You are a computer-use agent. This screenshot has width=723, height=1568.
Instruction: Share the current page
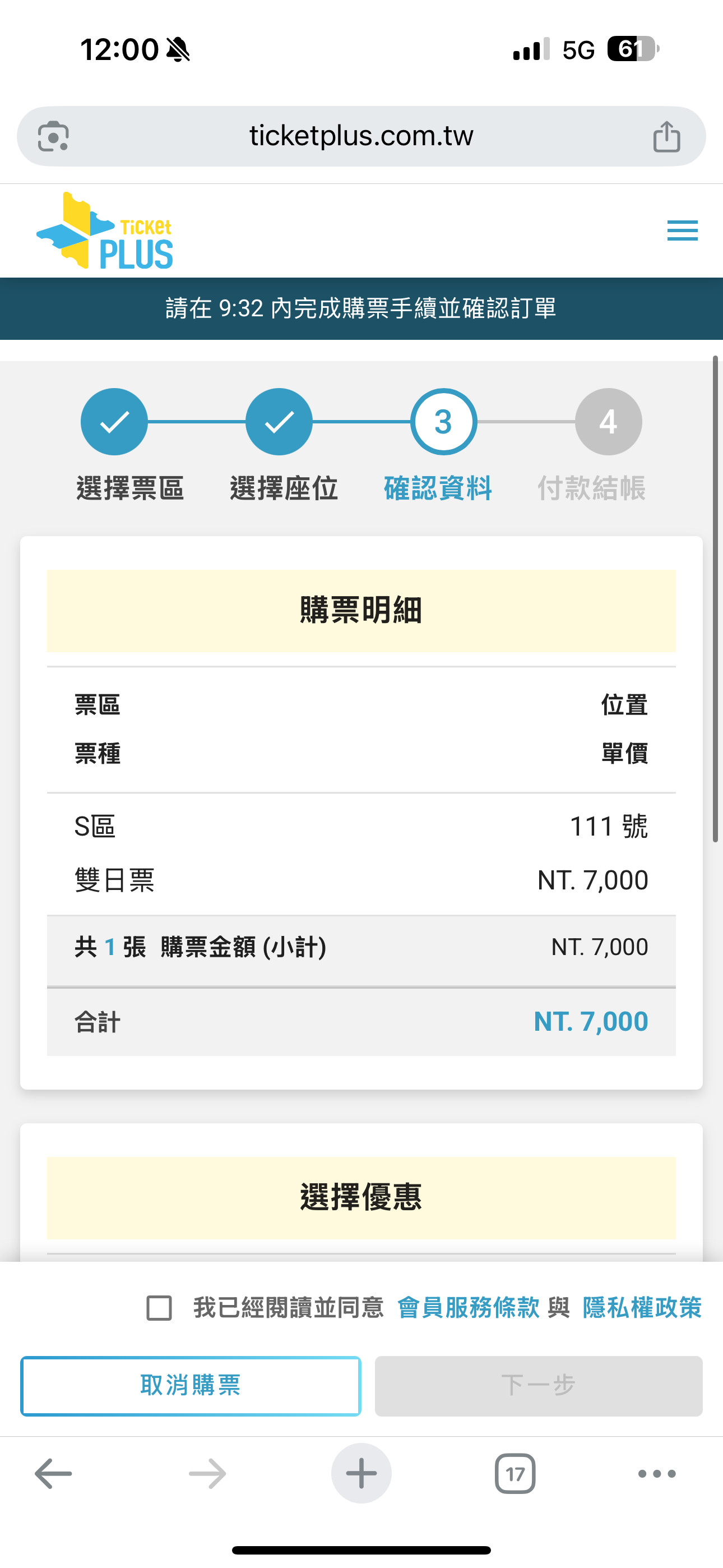(x=666, y=136)
